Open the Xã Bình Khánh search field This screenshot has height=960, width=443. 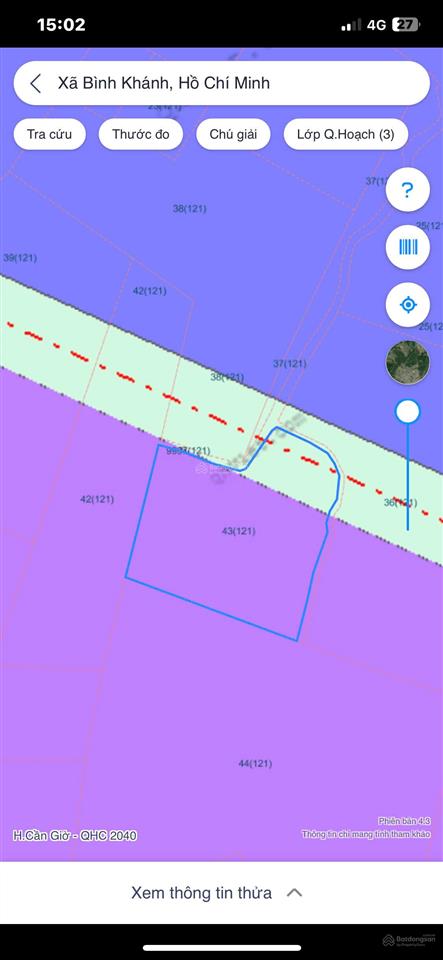222,83
